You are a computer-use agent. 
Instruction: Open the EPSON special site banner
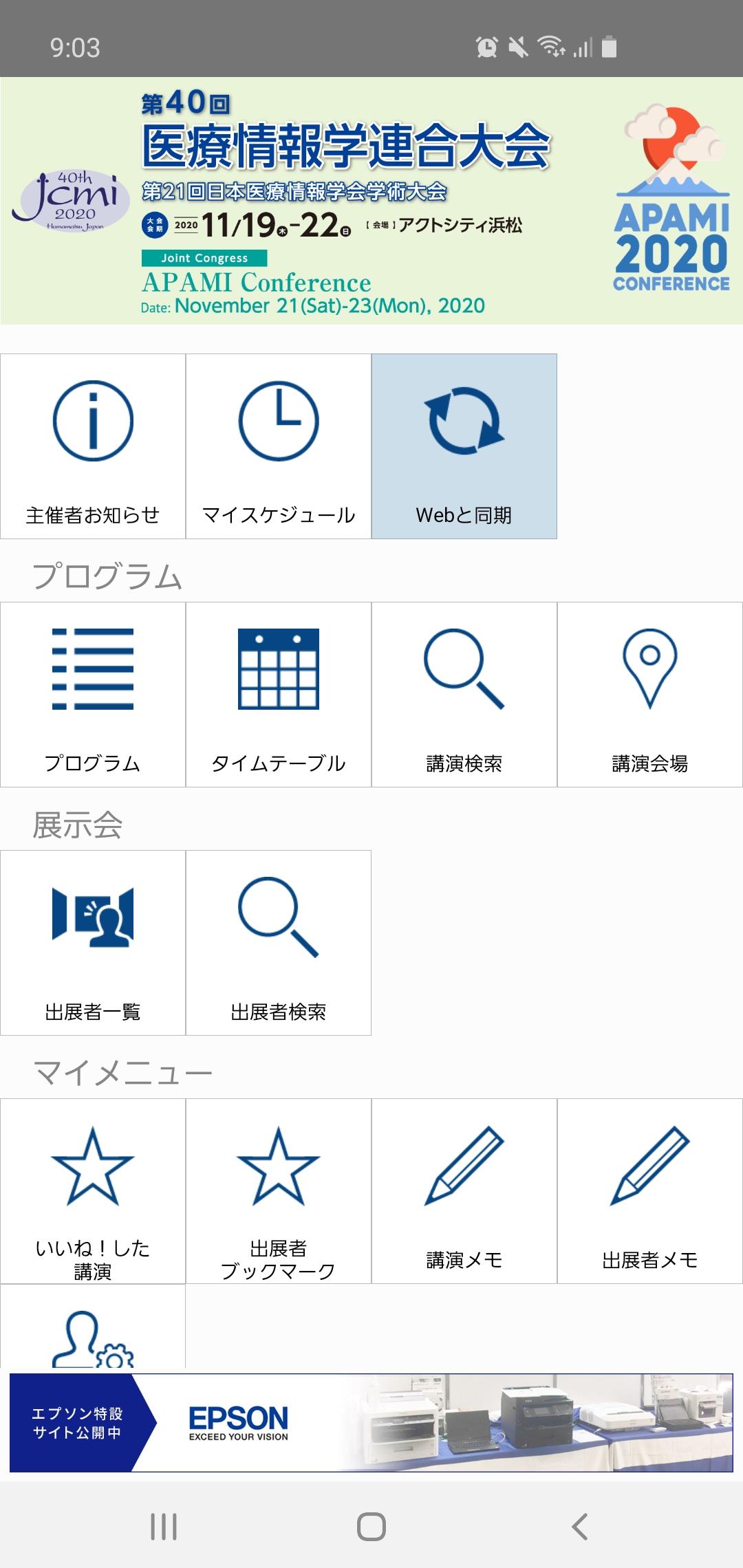tap(371, 1423)
